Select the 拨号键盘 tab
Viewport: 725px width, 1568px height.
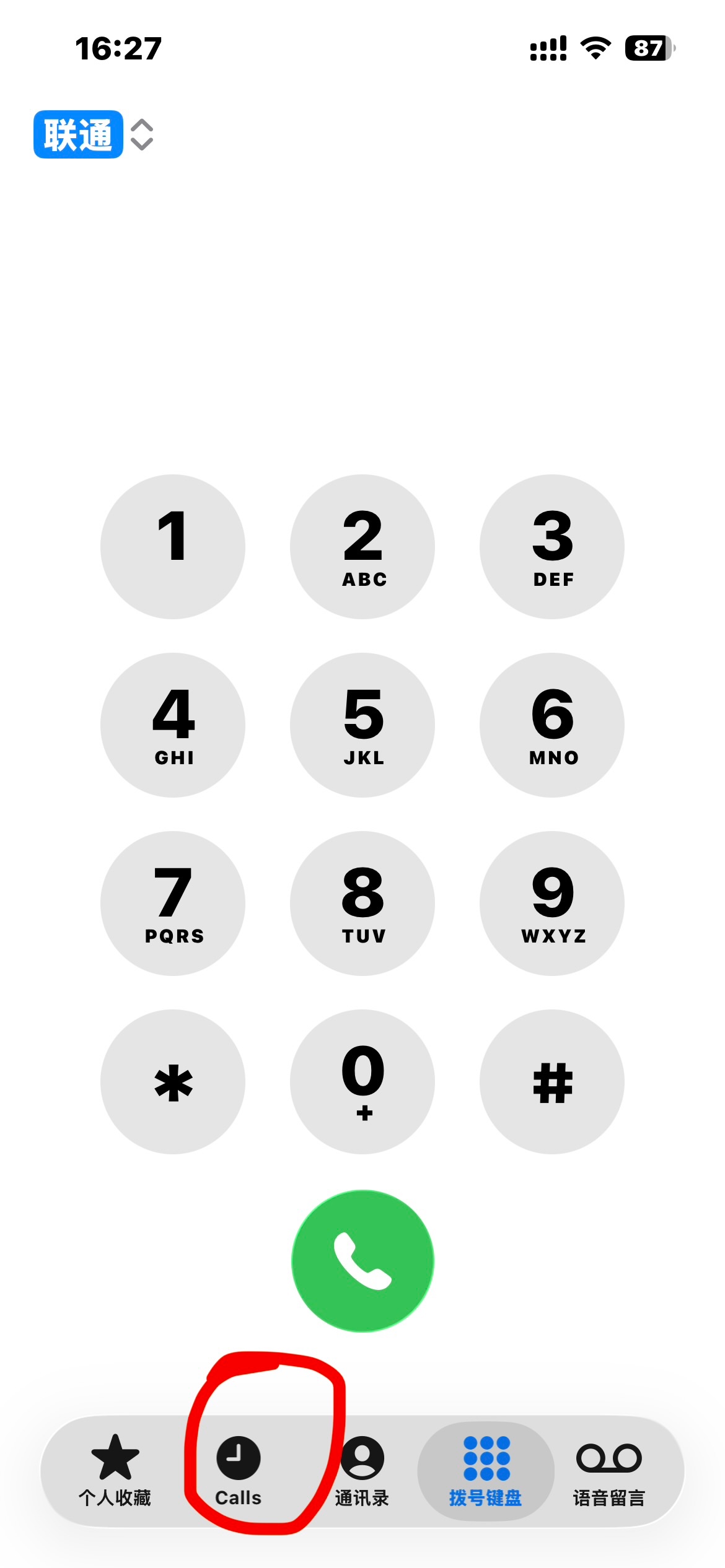[x=486, y=1470]
